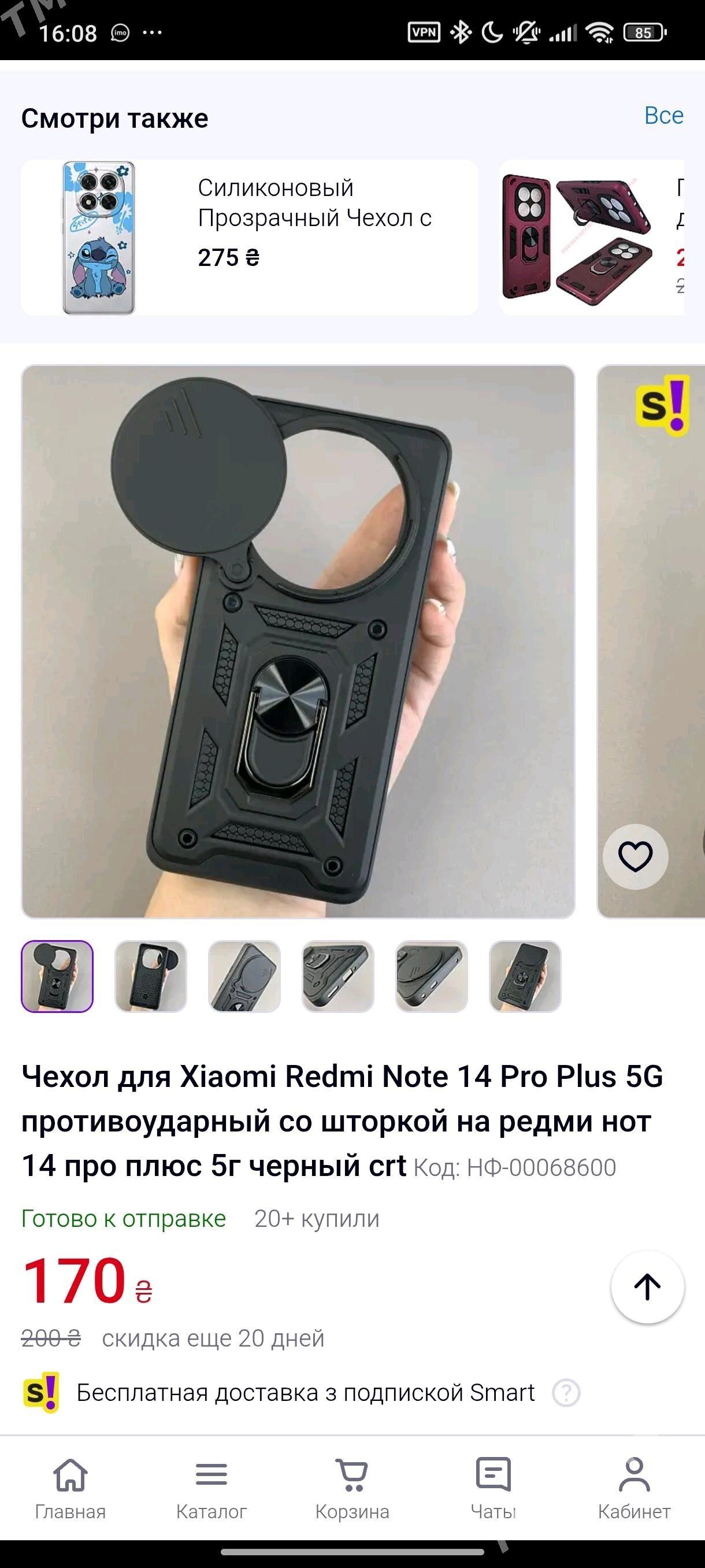This screenshot has width=705, height=1568.
Task: Open the main black case photo
Action: click(298, 641)
